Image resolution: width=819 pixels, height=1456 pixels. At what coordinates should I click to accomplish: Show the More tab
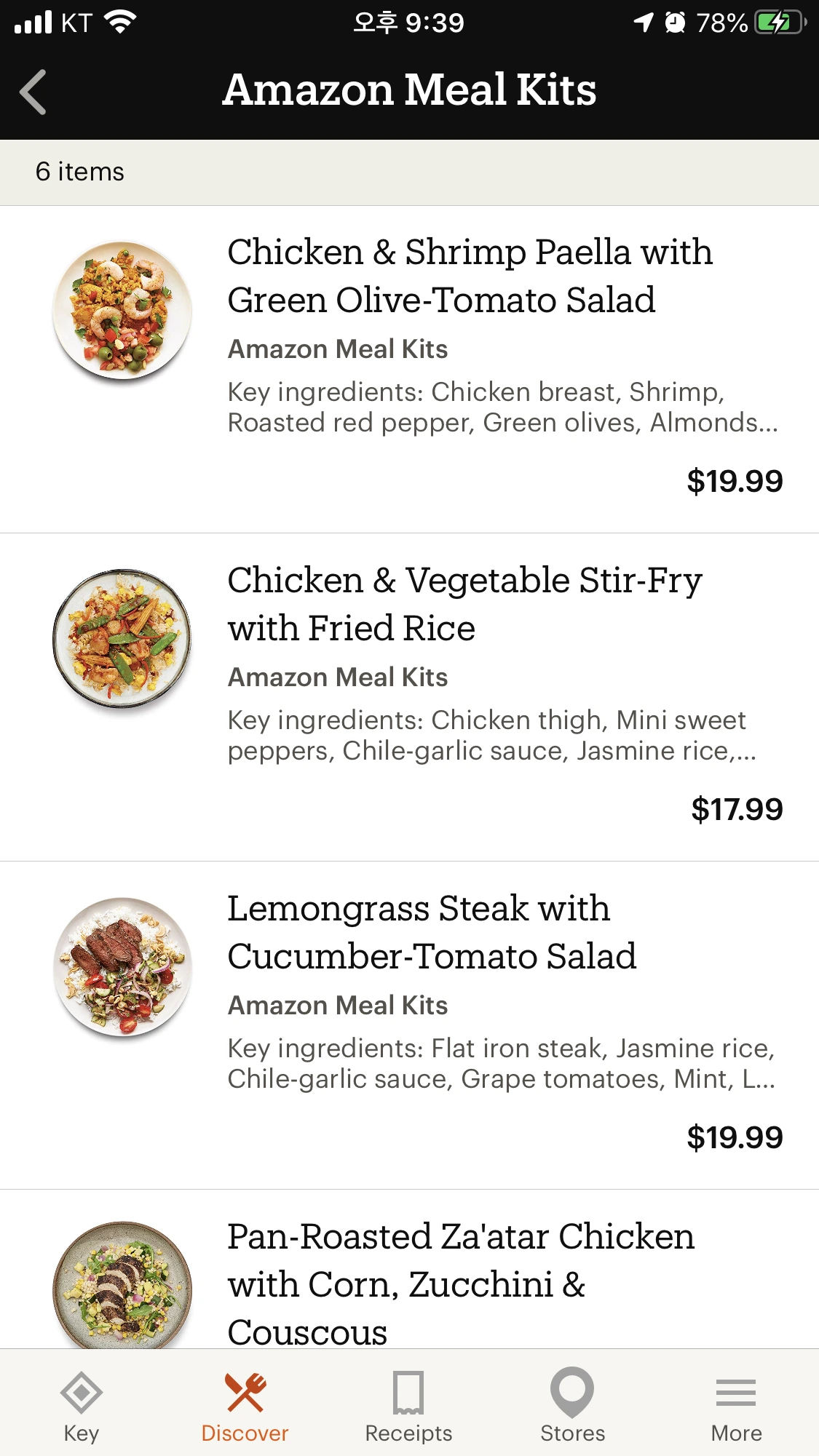tap(736, 1406)
